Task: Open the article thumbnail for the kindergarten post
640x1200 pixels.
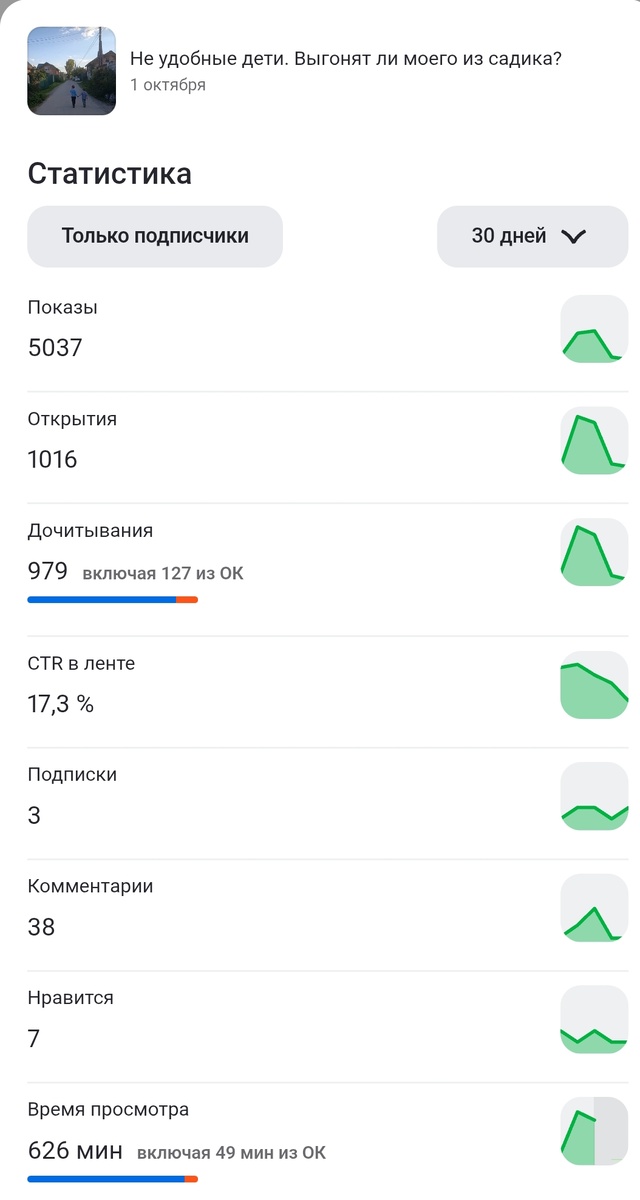Action: click(71, 71)
